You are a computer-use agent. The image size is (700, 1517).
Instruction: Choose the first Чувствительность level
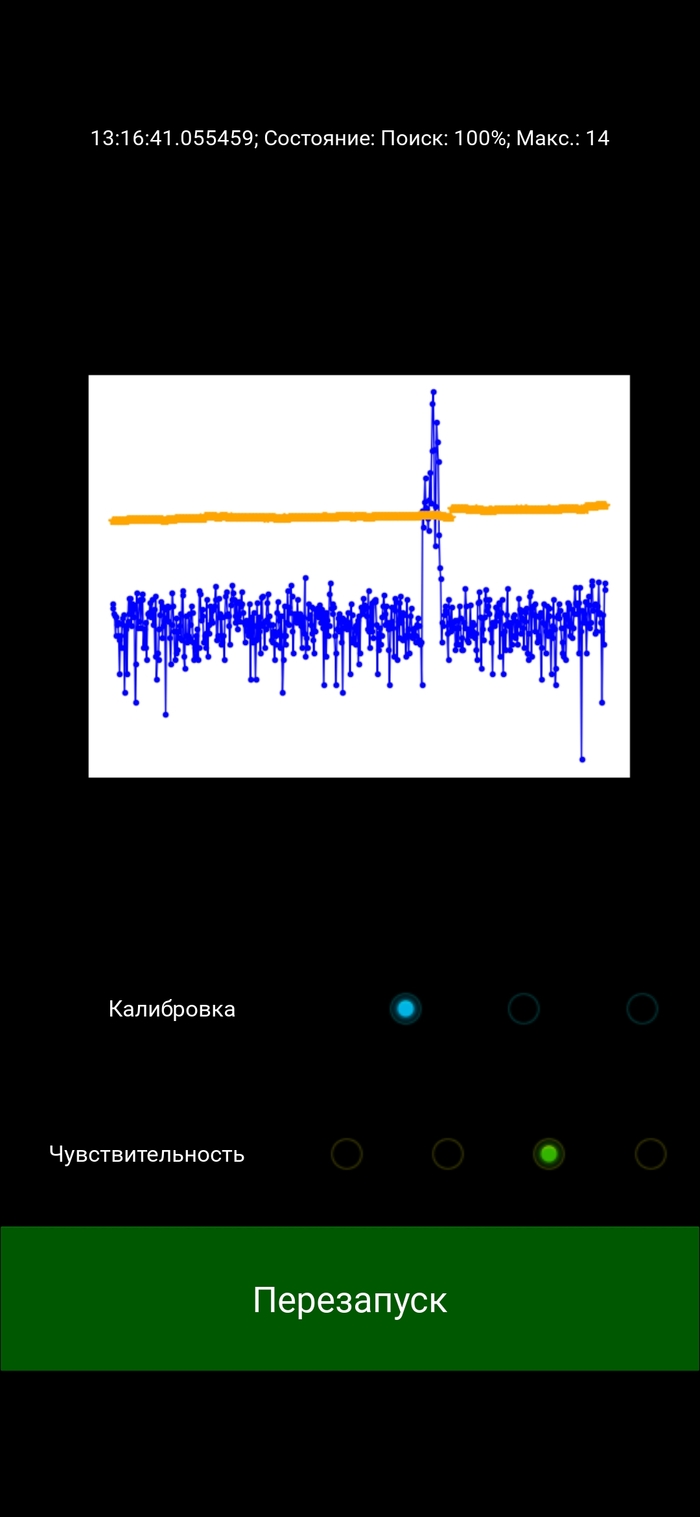tap(346, 1154)
